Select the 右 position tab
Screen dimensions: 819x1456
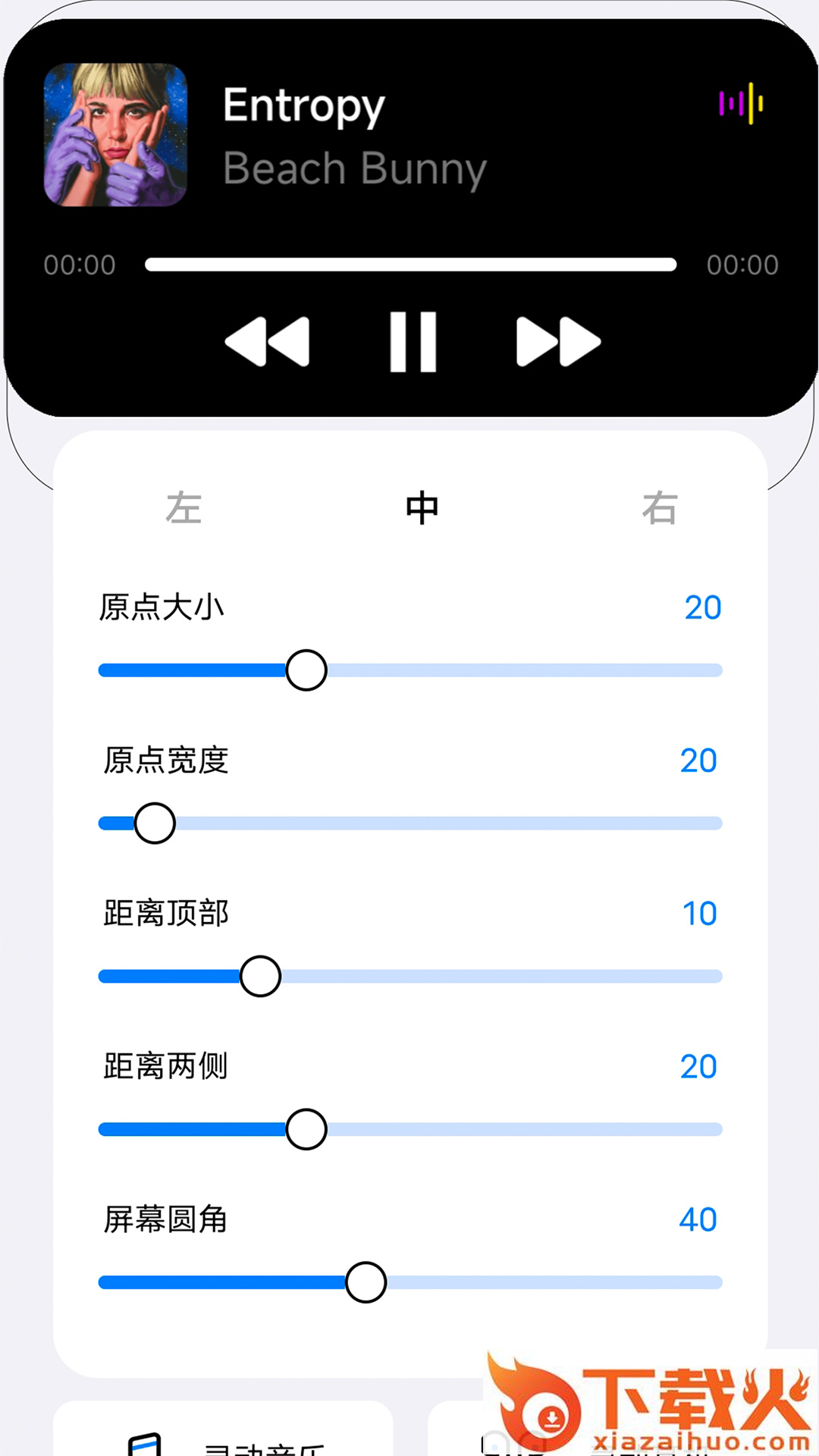[659, 508]
